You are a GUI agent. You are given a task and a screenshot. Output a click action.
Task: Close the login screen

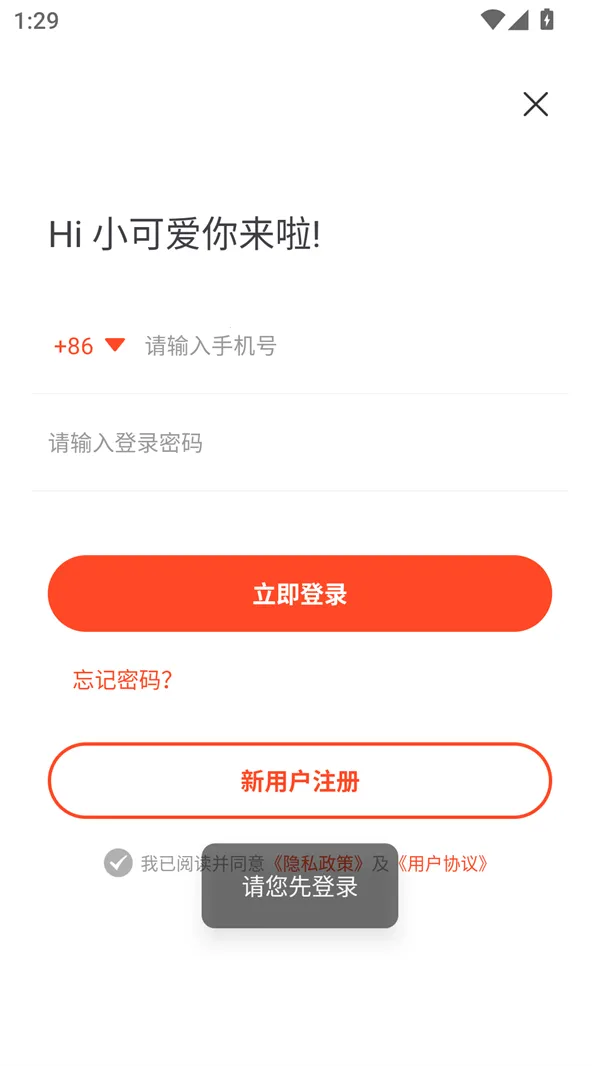(x=535, y=104)
